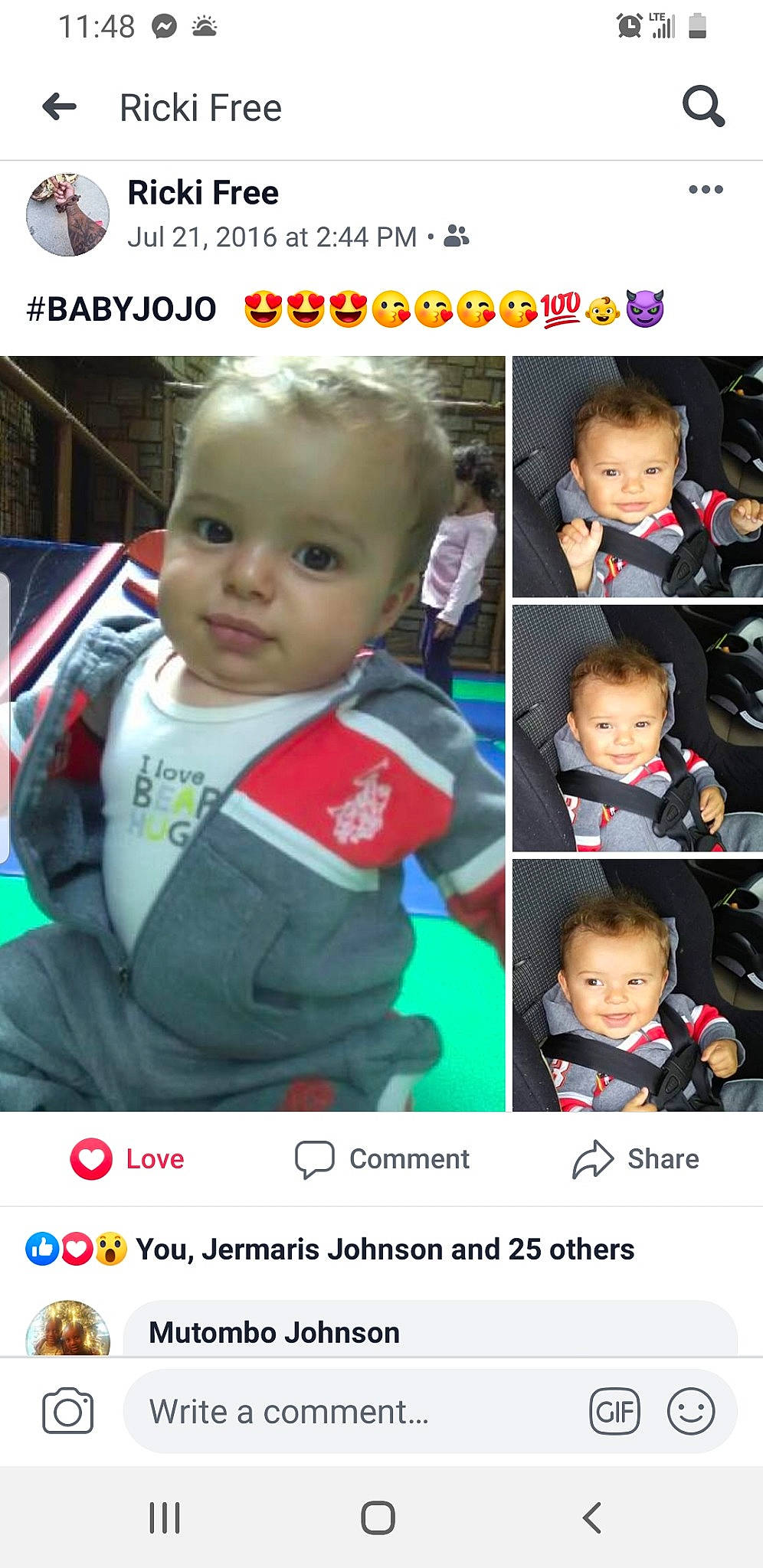Tap the Comment button
The width and height of the screenshot is (763, 1568).
click(x=382, y=1158)
